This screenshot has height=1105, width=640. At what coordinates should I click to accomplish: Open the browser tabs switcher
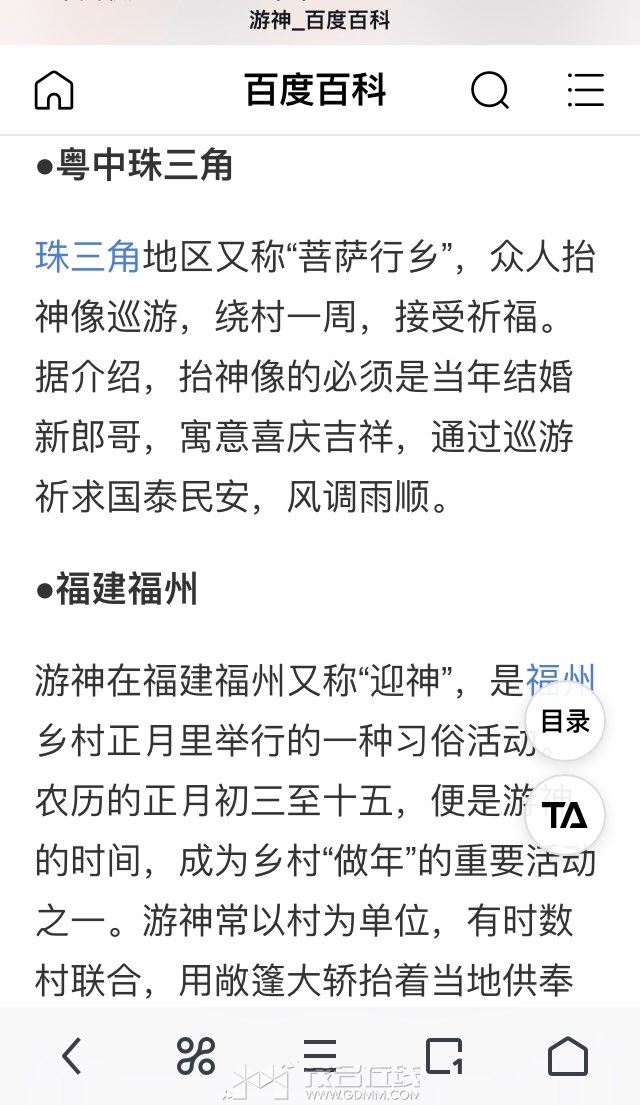click(x=444, y=1056)
